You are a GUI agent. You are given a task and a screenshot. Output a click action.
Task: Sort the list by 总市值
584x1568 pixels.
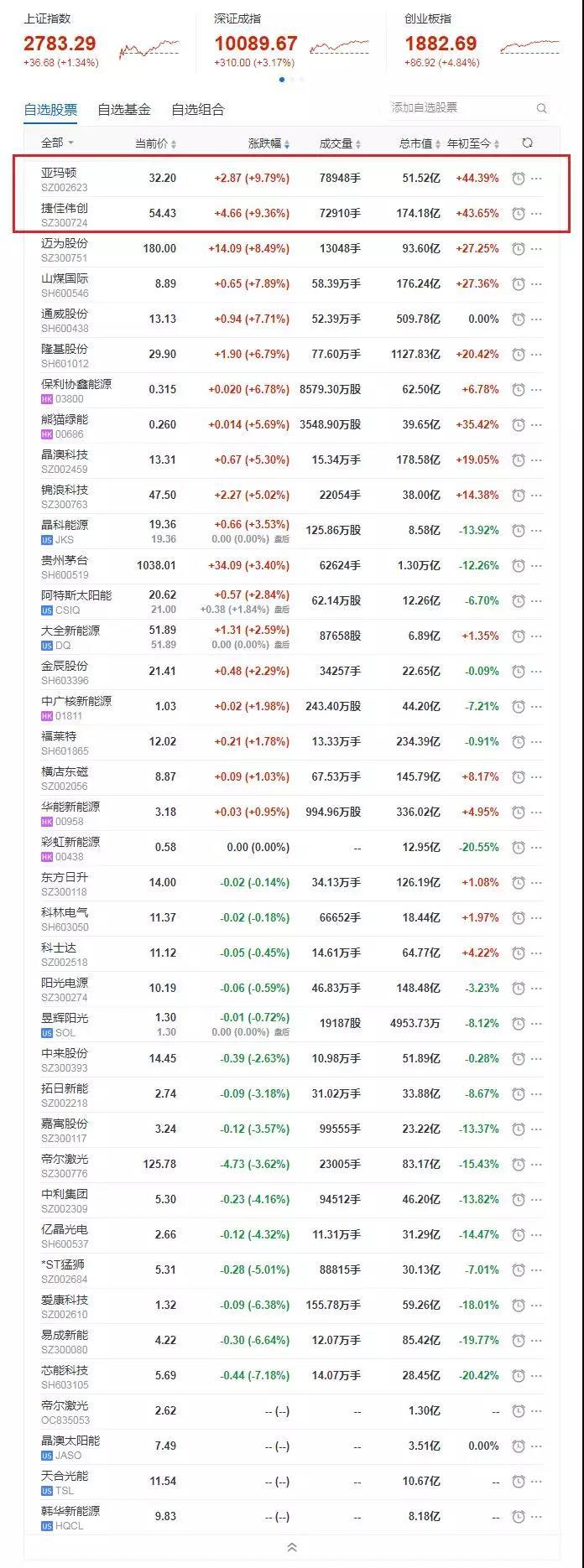420,144
